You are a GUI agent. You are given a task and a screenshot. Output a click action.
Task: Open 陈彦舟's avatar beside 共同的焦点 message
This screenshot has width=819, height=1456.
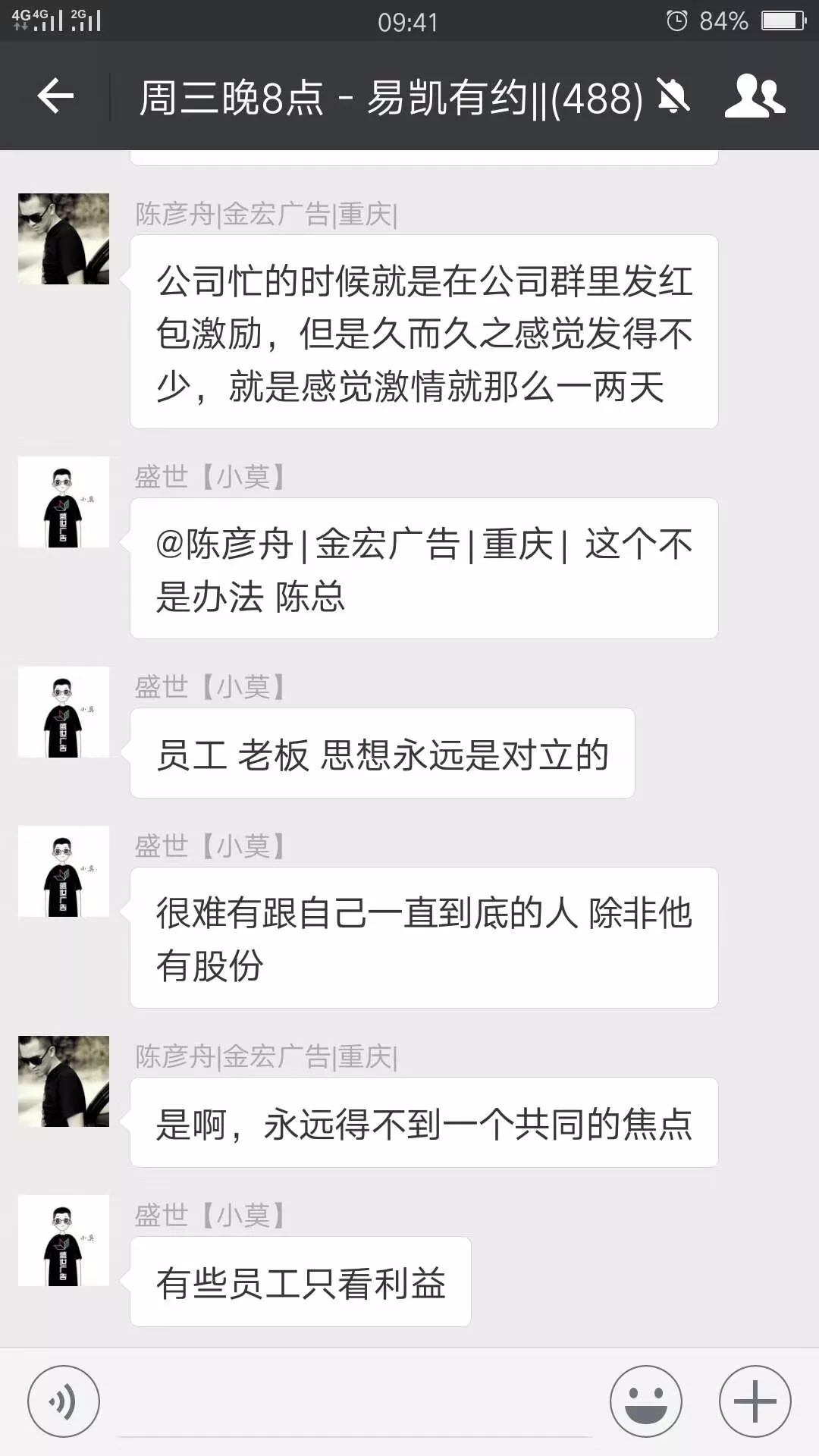[64, 1081]
